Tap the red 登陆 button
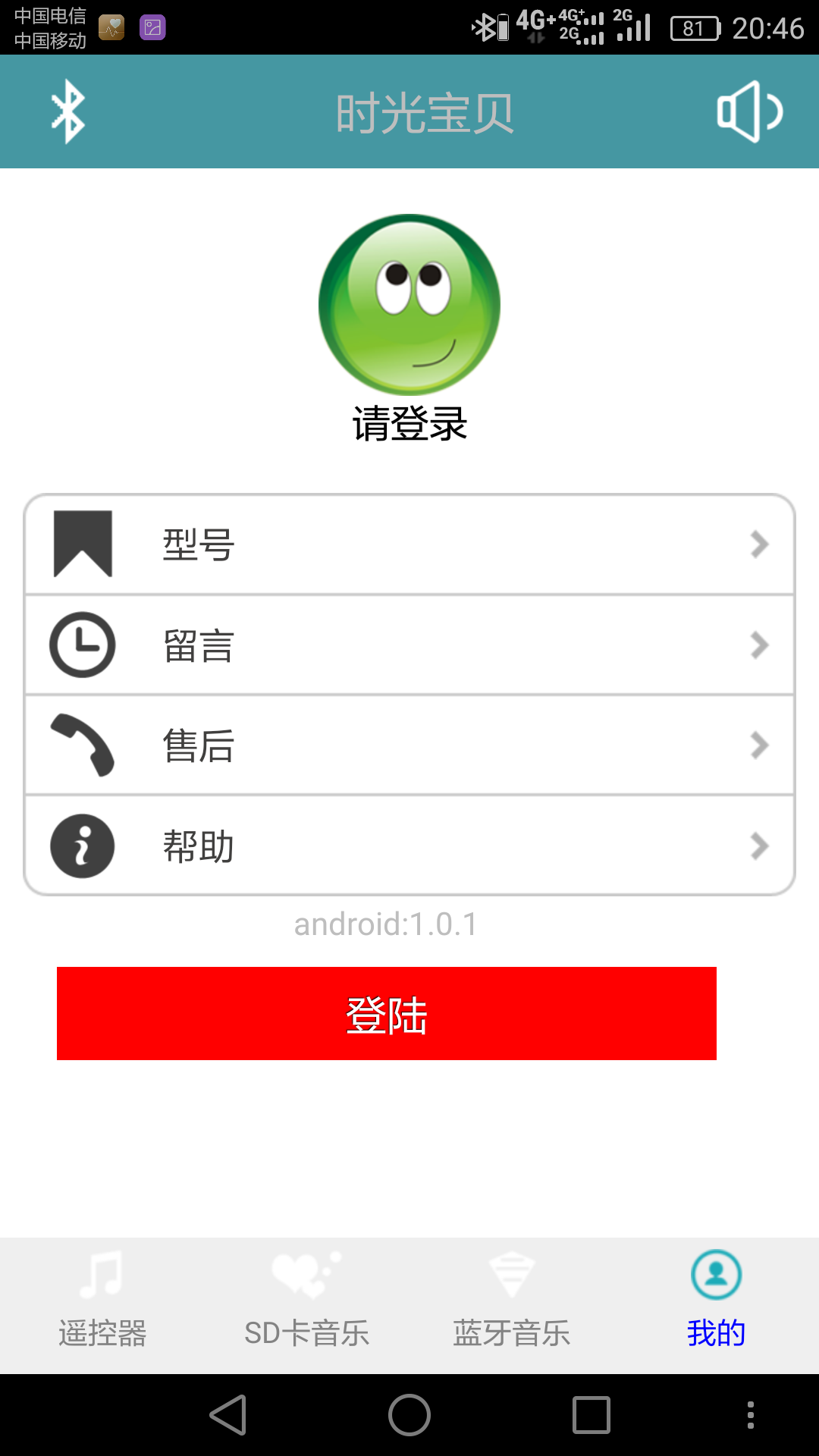Screen dimensions: 819x1456 387,1014
